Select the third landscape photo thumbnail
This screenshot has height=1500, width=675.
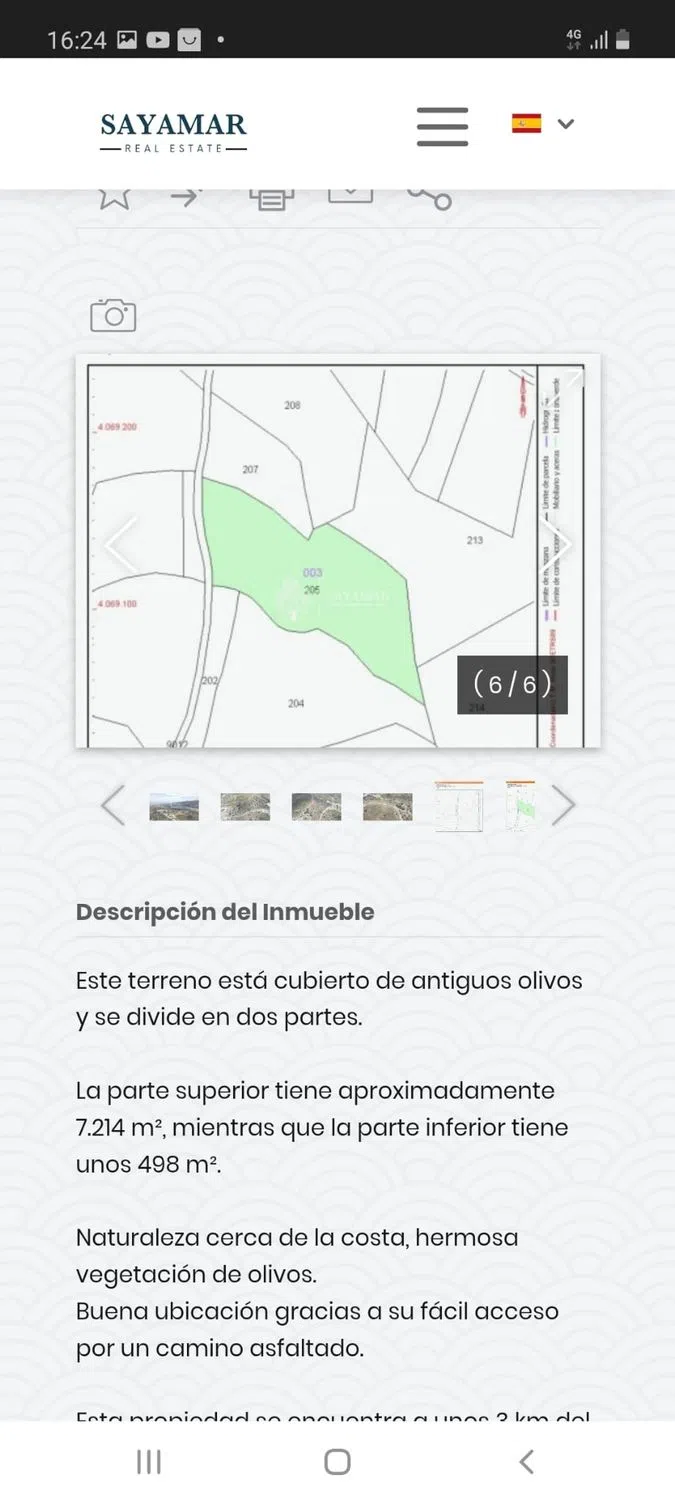[x=316, y=807]
